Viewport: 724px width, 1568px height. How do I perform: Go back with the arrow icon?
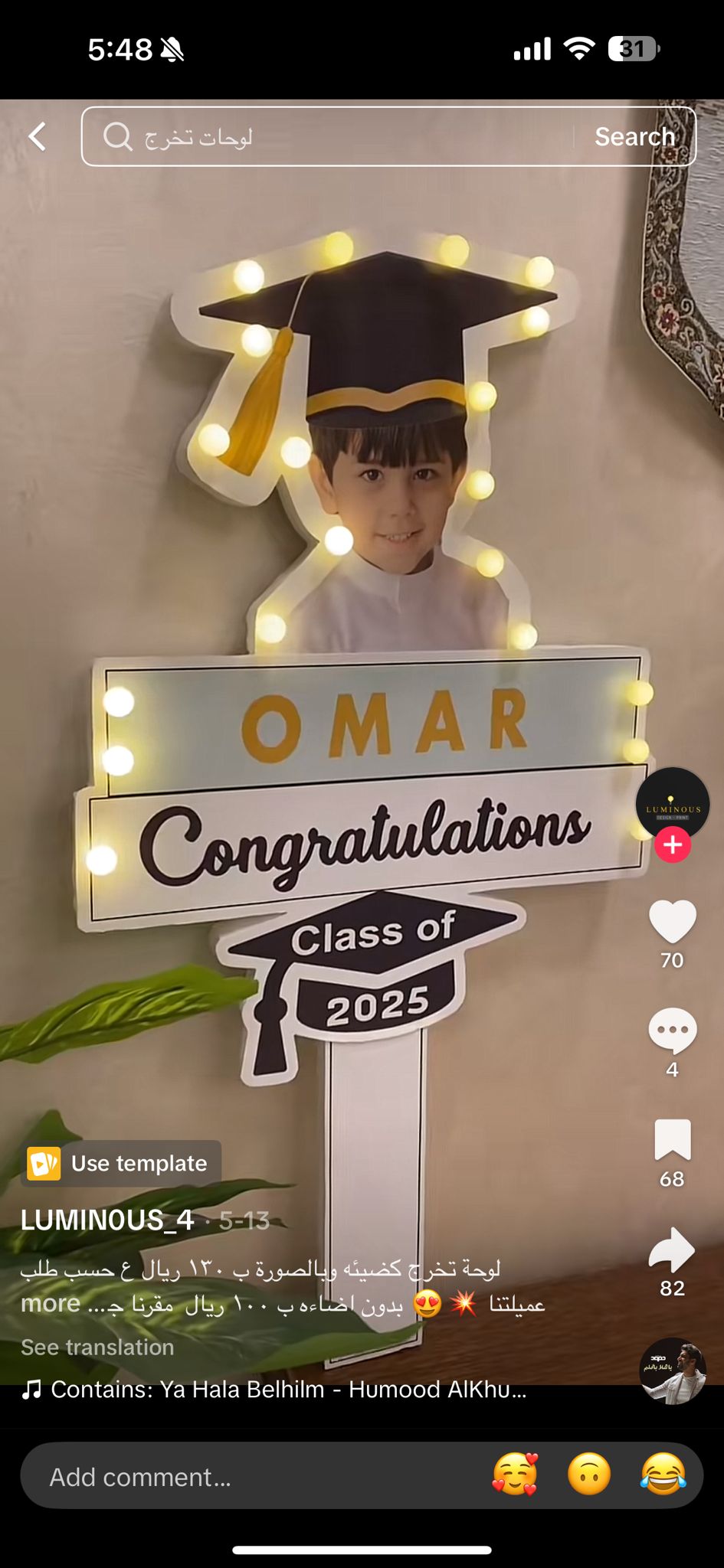pyautogui.click(x=37, y=137)
